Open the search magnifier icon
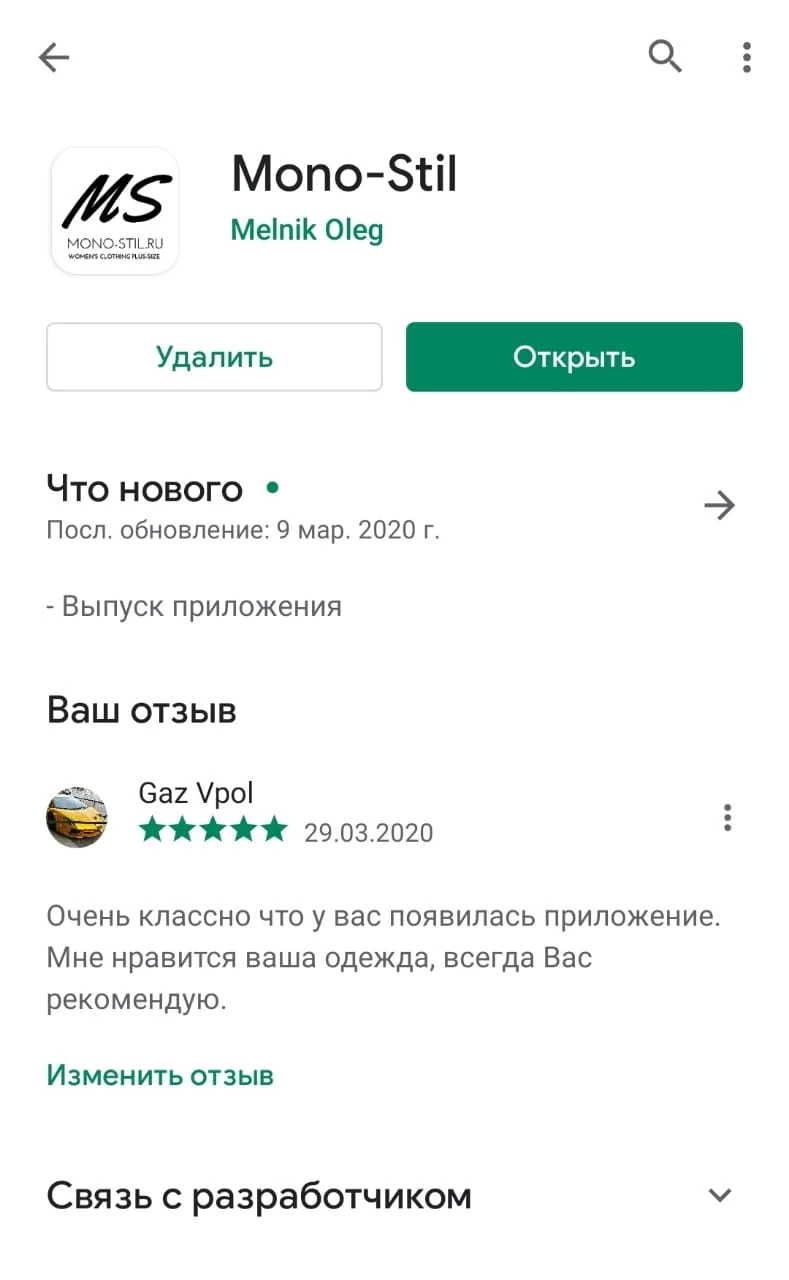789x1280 pixels. [665, 57]
